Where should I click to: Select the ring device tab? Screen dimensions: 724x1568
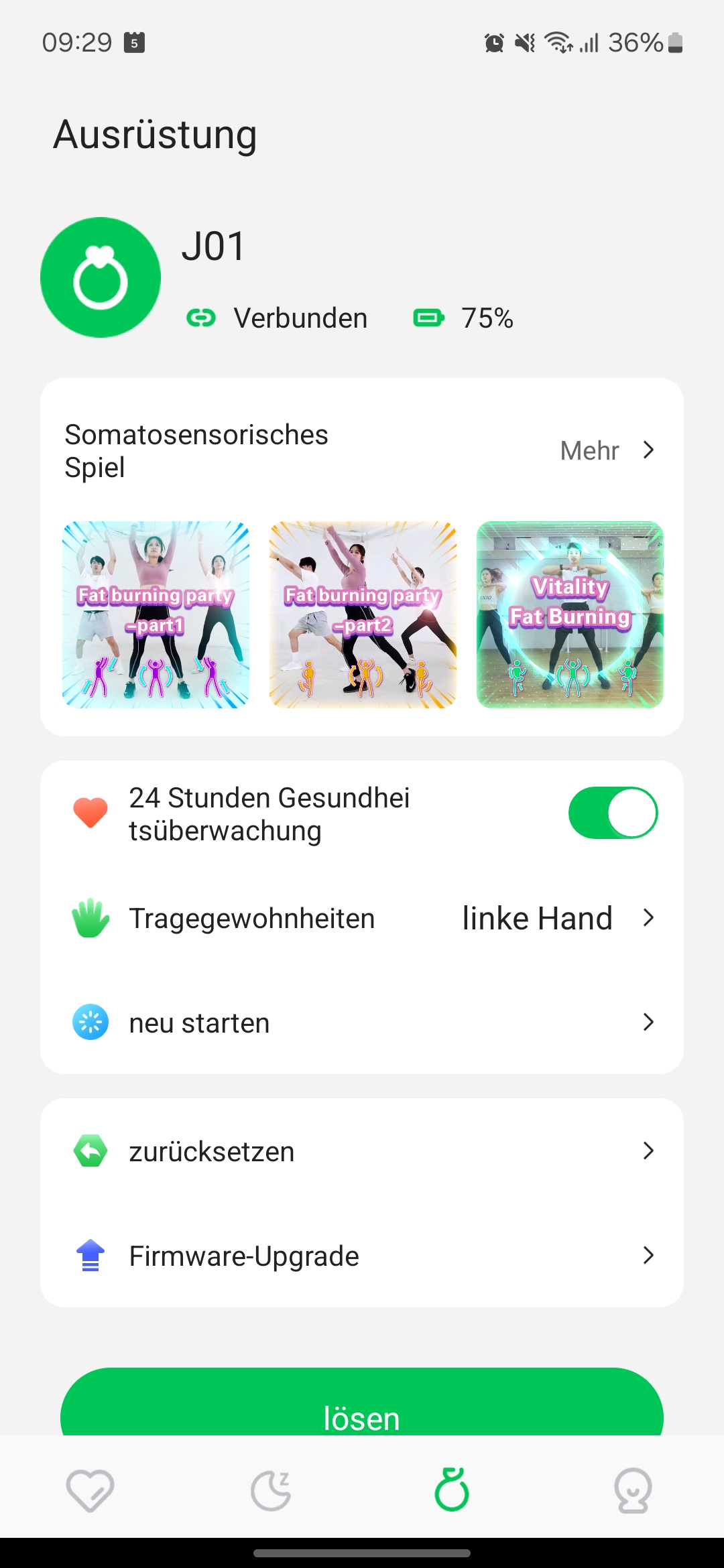[x=452, y=1490]
